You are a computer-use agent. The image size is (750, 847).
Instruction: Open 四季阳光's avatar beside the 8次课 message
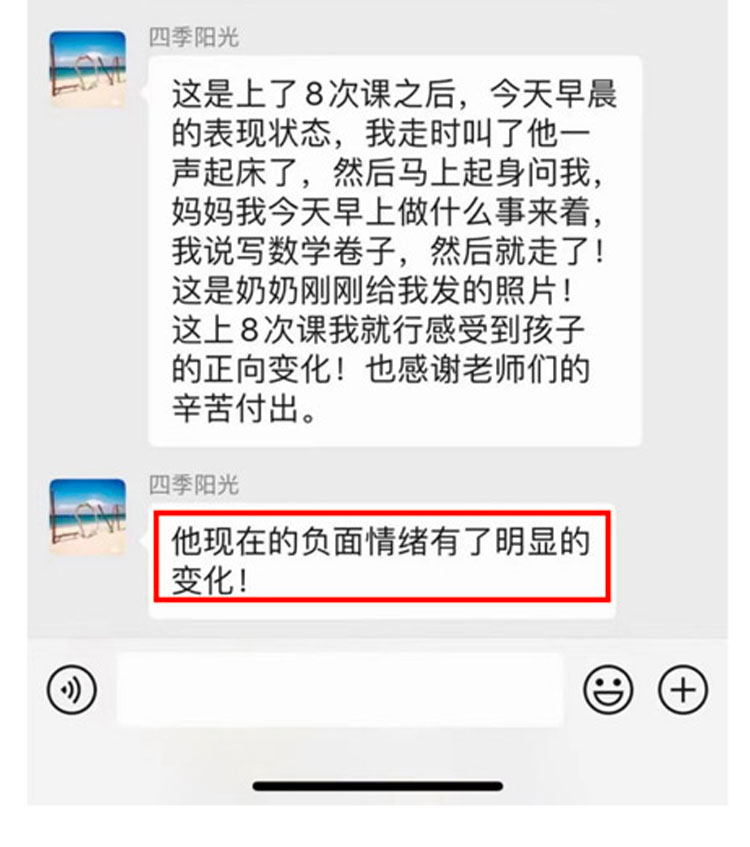(88, 69)
